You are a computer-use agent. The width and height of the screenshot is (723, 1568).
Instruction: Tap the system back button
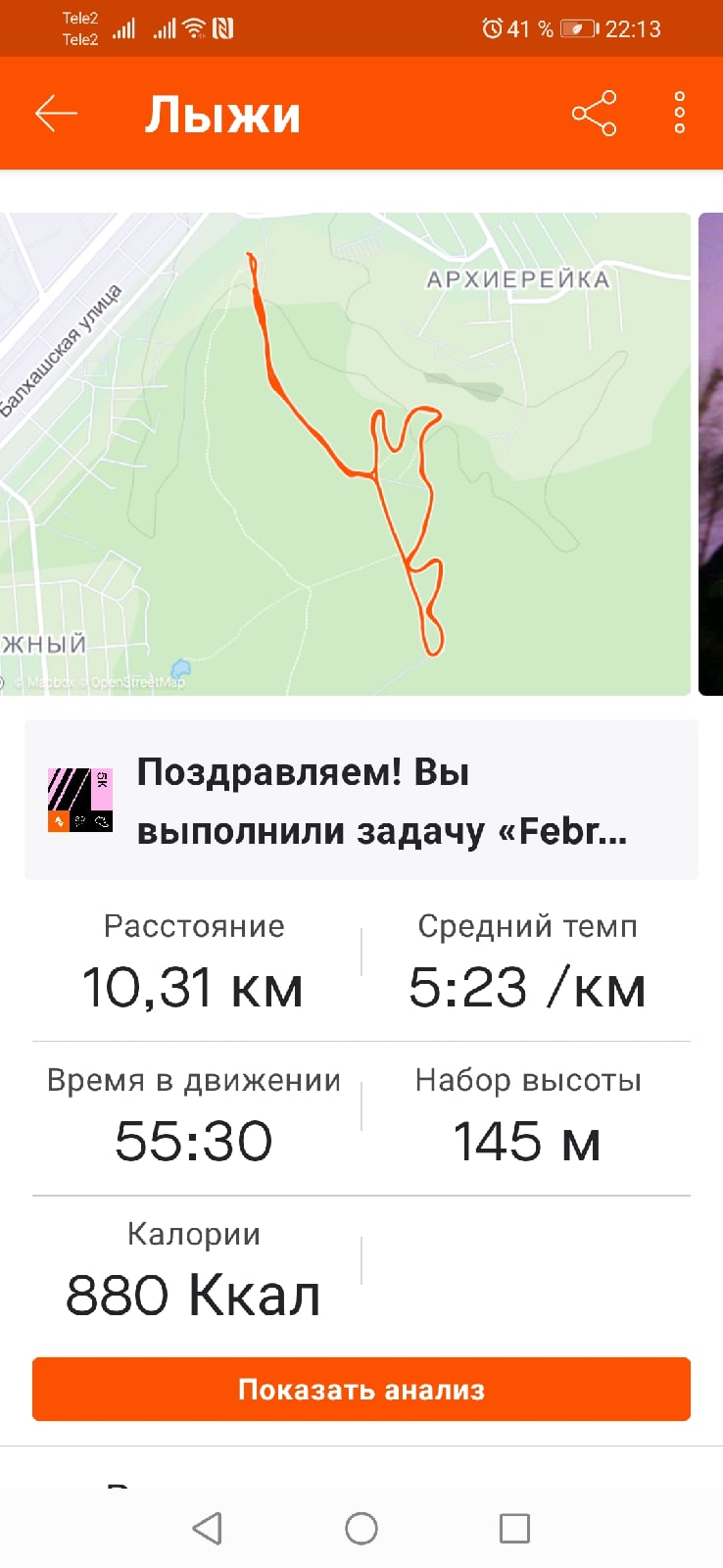pyautogui.click(x=207, y=1528)
